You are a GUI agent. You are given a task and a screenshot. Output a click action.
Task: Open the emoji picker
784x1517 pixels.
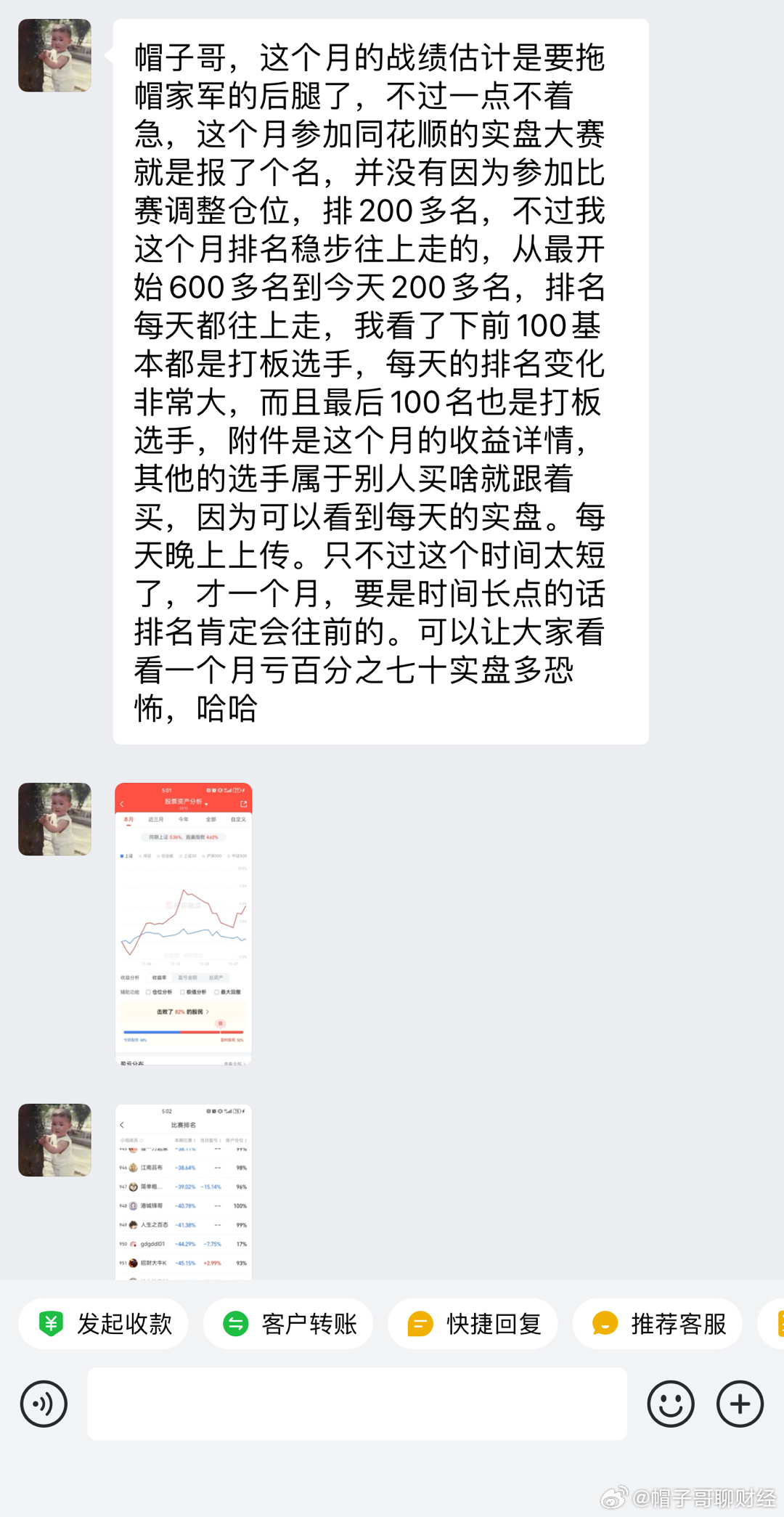pyautogui.click(x=671, y=1404)
